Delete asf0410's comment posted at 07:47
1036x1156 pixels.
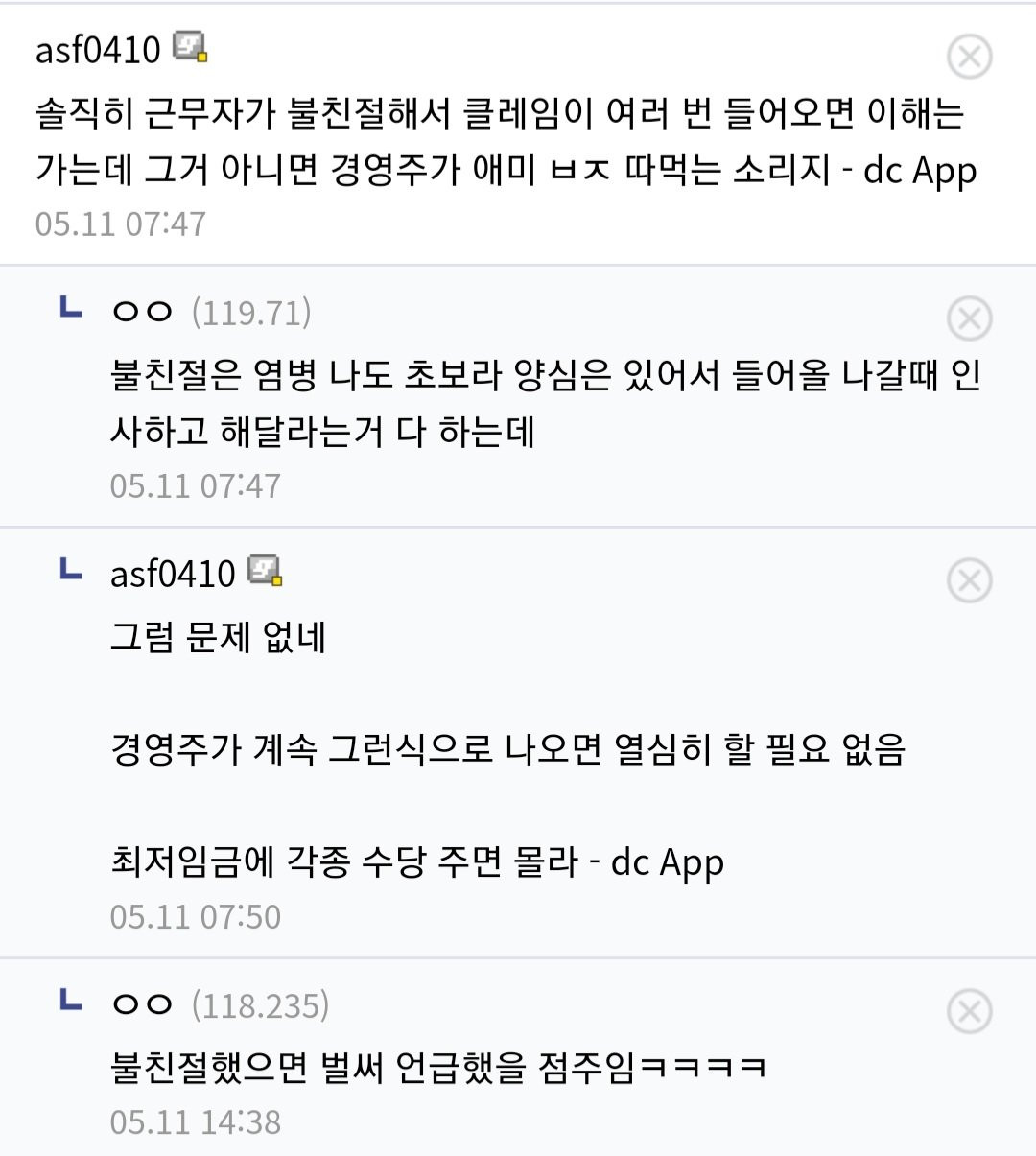(969, 57)
